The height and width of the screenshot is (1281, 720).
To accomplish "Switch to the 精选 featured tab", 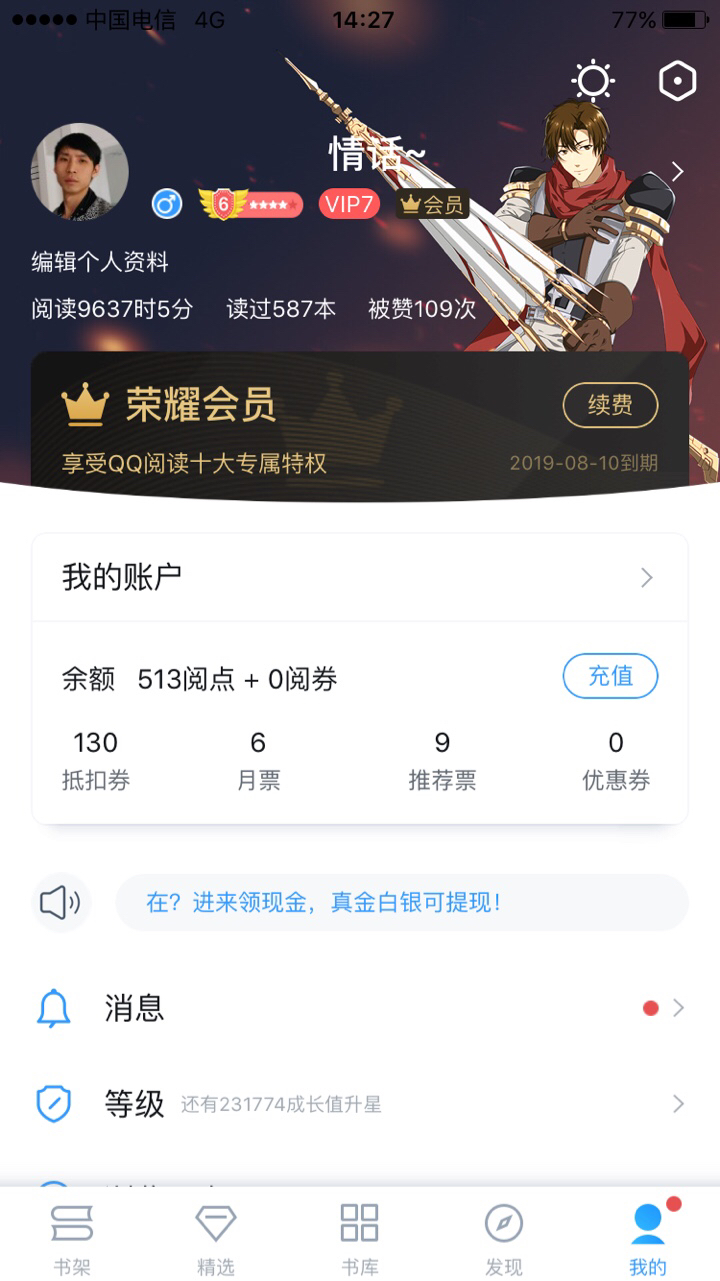I will coord(216,1239).
